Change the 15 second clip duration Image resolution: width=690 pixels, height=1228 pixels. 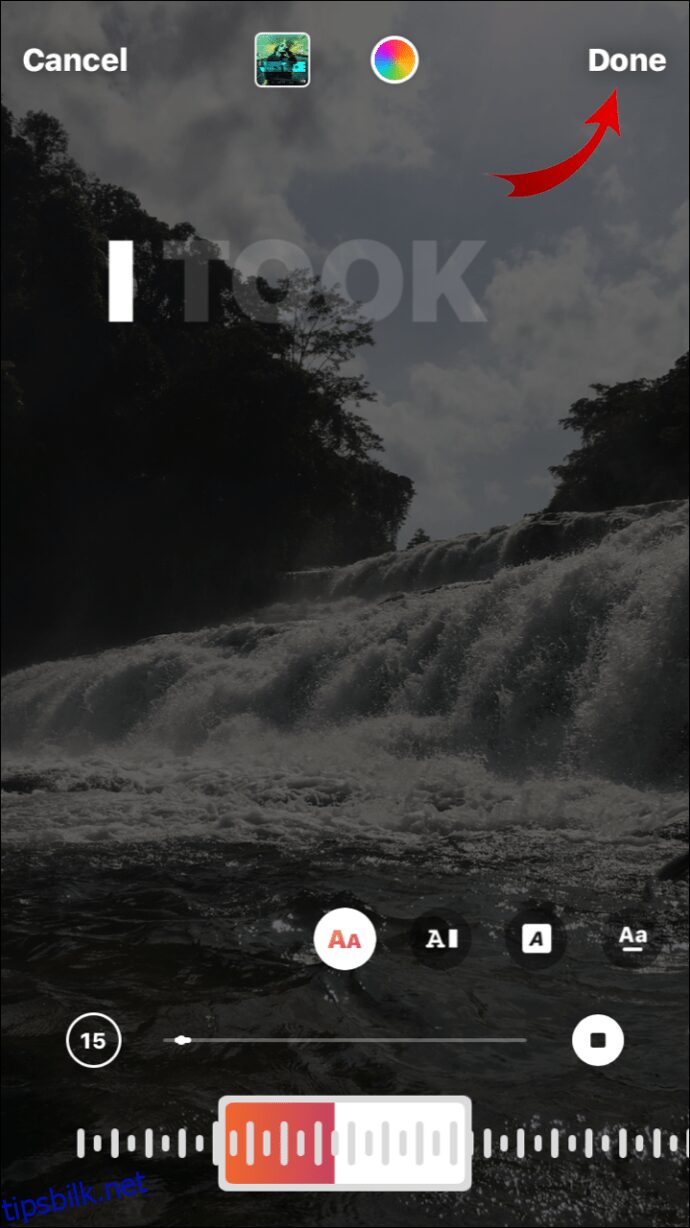click(x=93, y=1041)
